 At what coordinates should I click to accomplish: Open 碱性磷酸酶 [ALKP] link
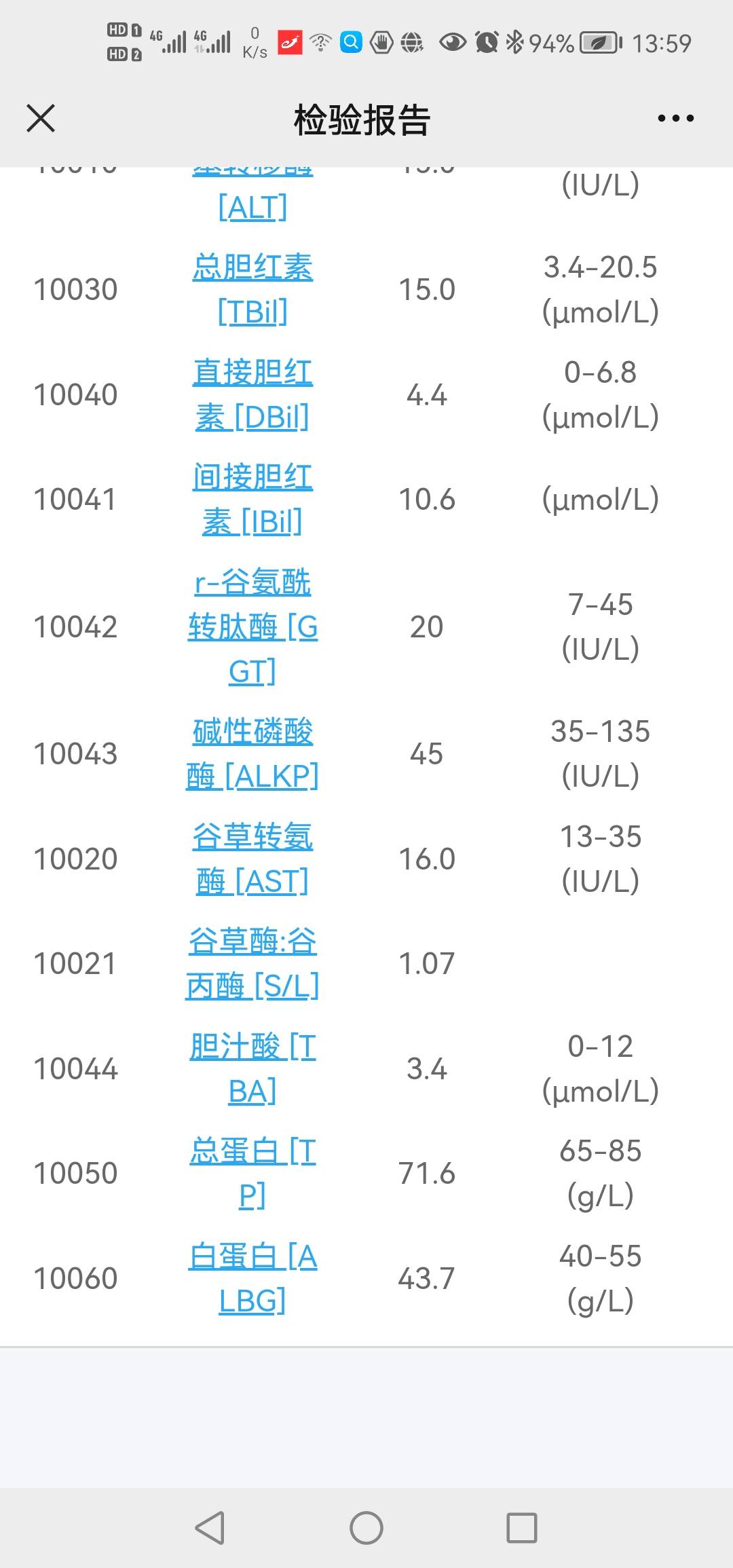252,753
